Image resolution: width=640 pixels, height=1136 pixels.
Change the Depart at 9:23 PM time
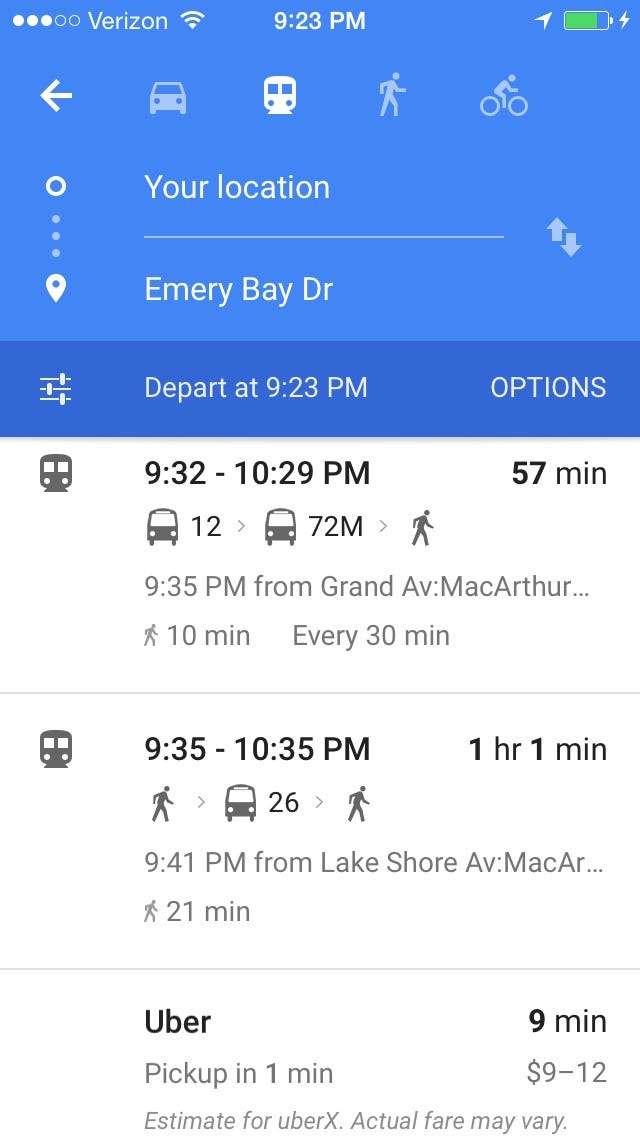coord(256,388)
